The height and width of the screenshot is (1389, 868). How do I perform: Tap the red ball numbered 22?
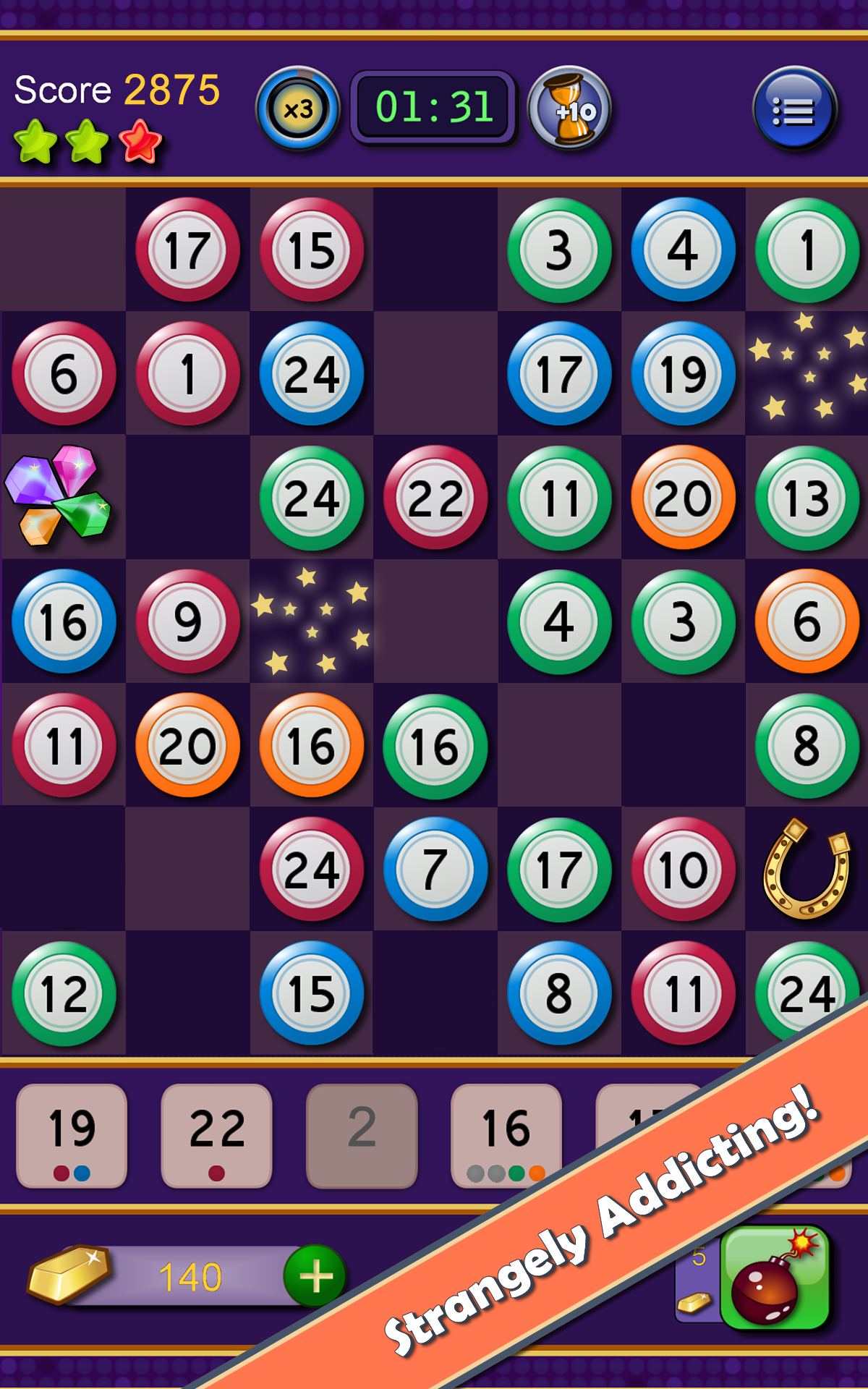435,498
